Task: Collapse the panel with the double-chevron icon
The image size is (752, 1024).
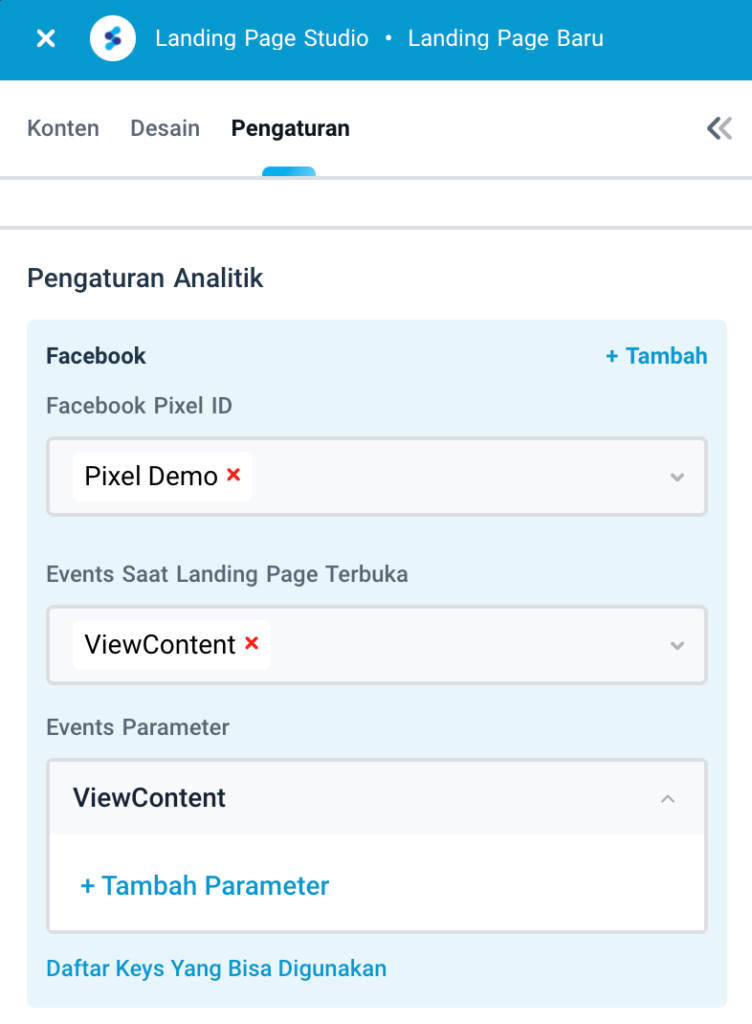Action: [x=719, y=128]
